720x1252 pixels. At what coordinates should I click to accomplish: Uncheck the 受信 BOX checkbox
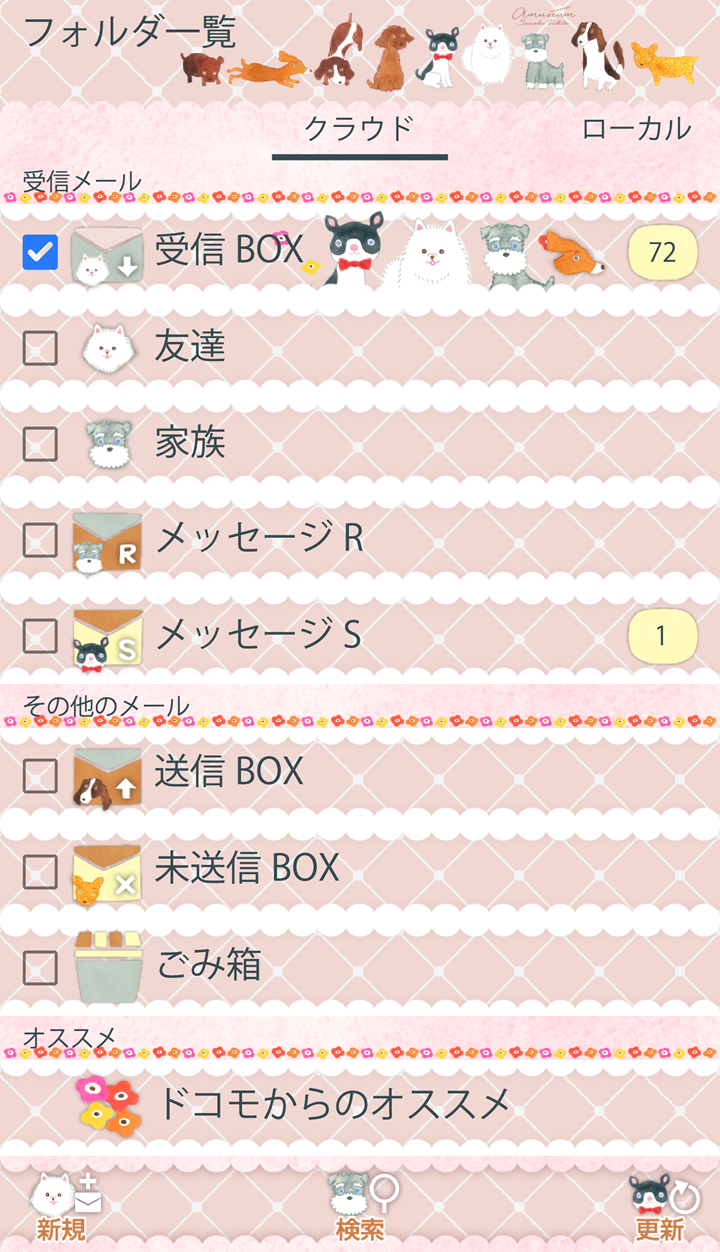tap(40, 252)
